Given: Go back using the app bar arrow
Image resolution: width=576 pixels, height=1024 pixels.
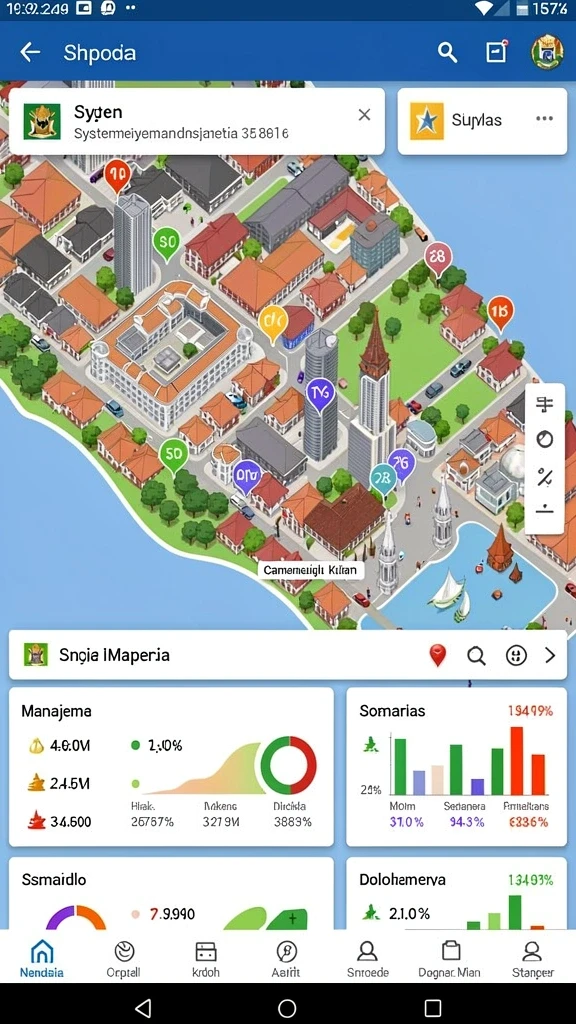Looking at the screenshot, I should point(30,52).
